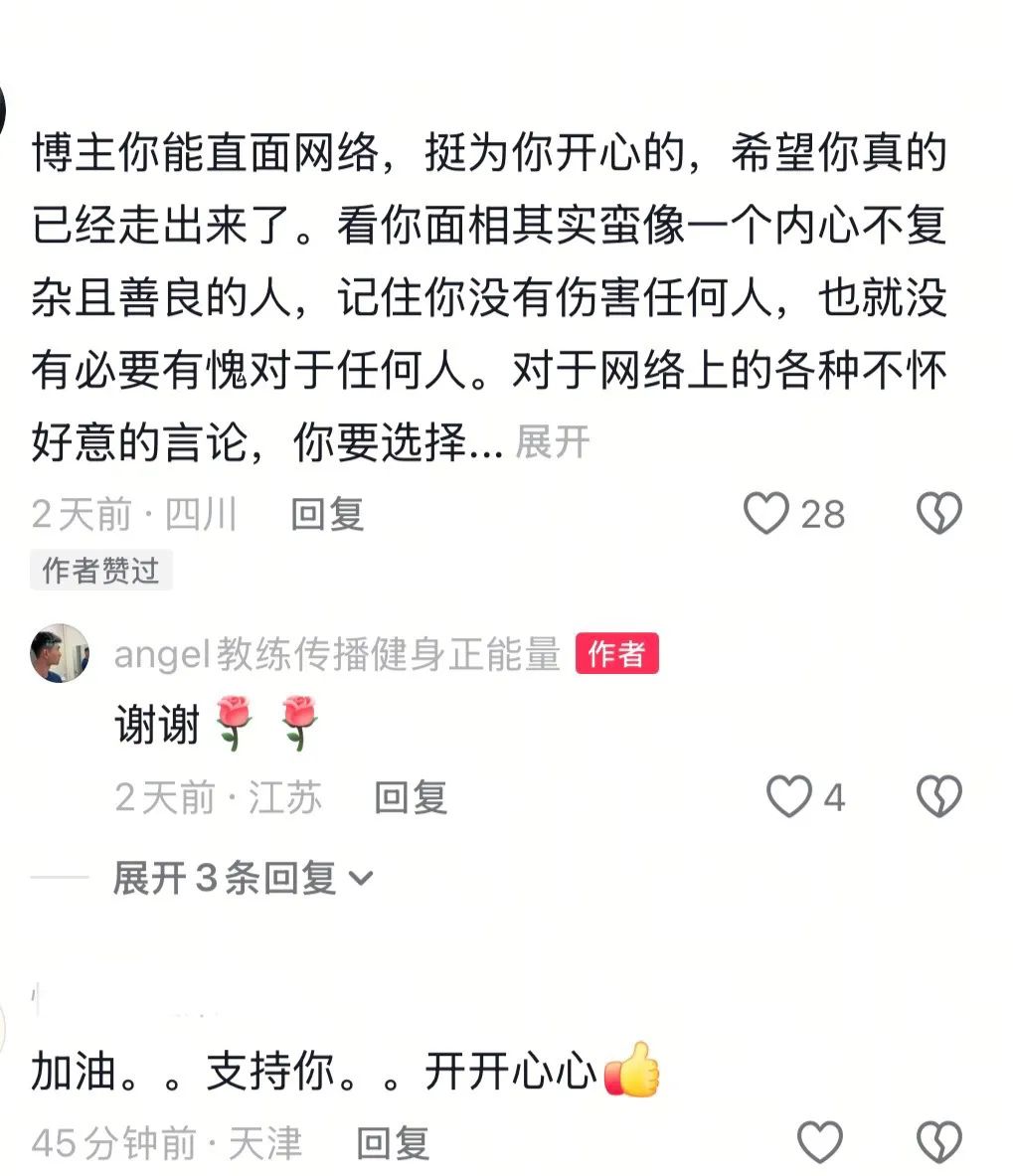The height and width of the screenshot is (1176, 1013).
Task: Like the author's 谢谢 reply
Action: 789,797
